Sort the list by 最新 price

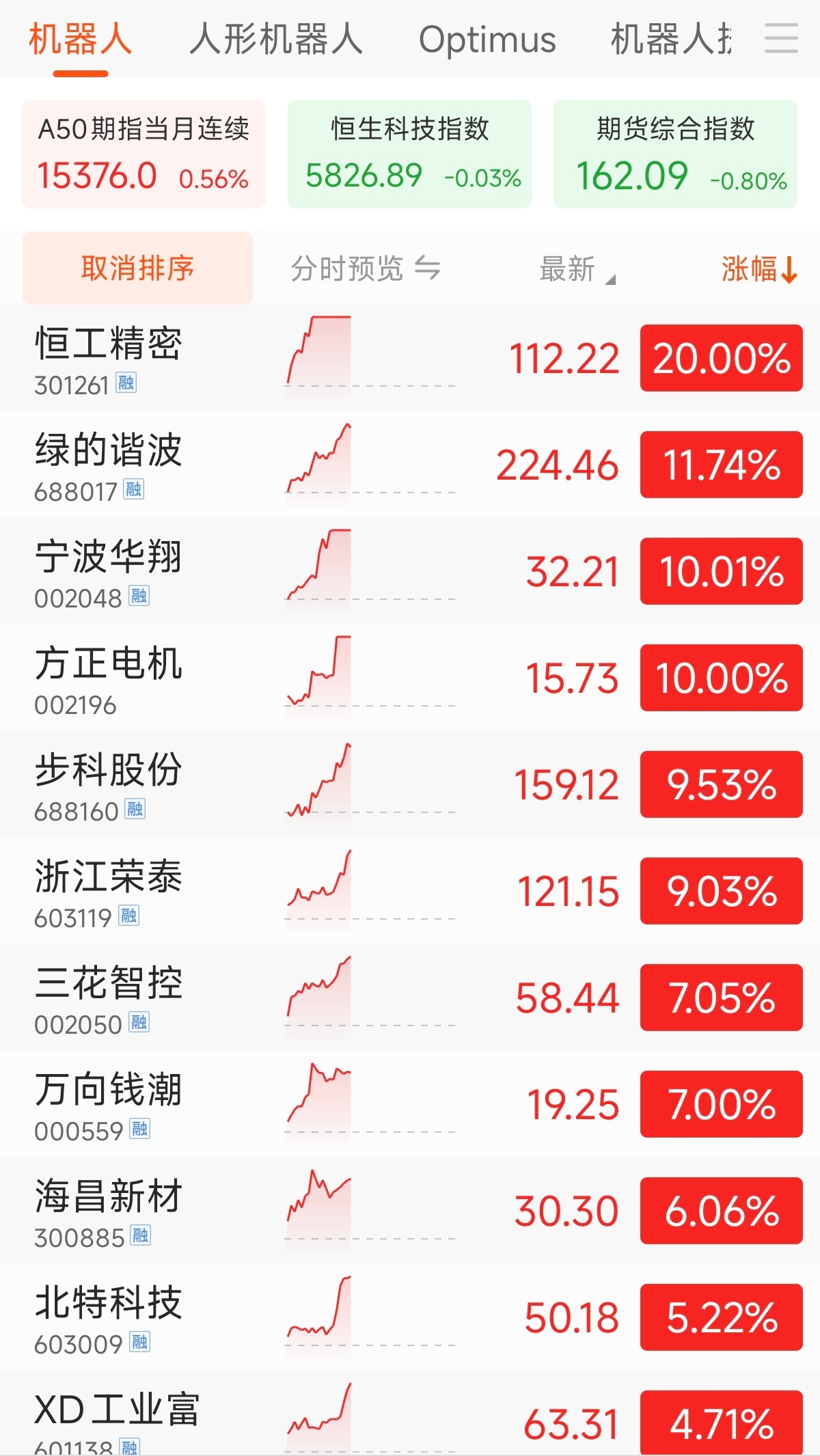(x=577, y=269)
